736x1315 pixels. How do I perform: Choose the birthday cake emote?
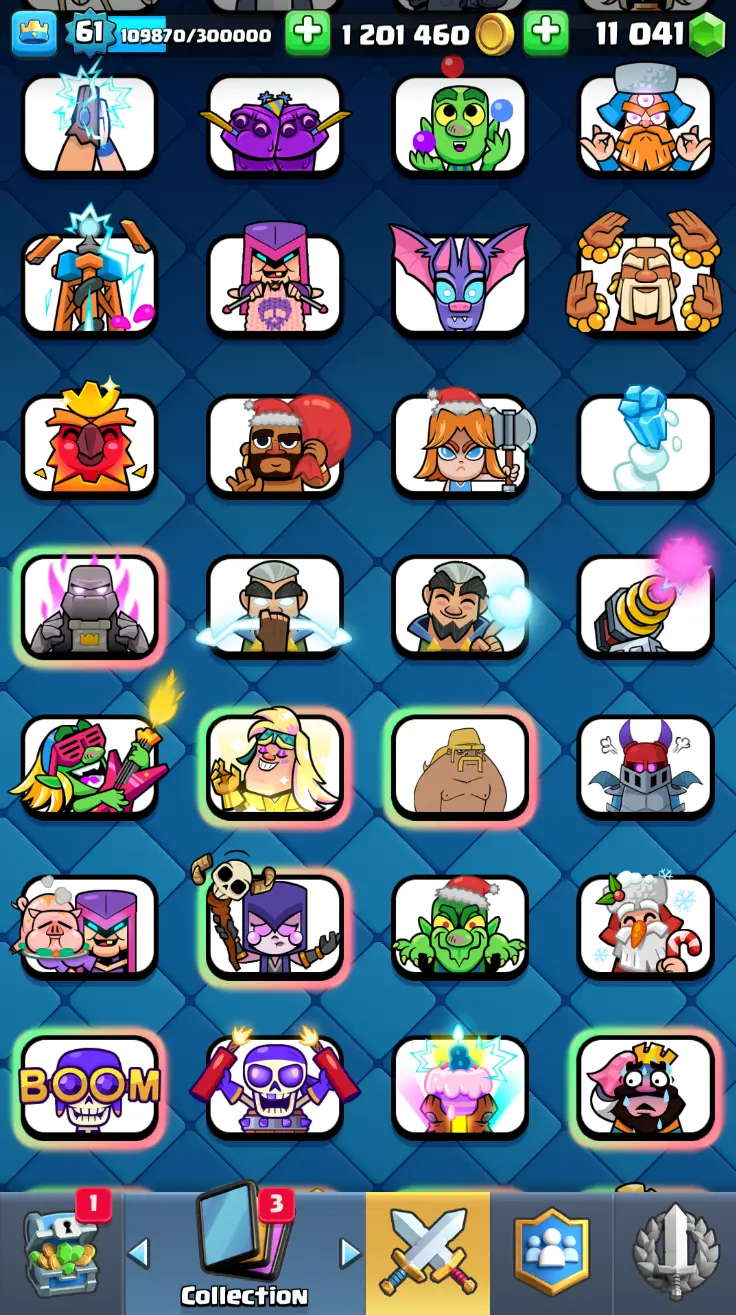pyautogui.click(x=460, y=1086)
